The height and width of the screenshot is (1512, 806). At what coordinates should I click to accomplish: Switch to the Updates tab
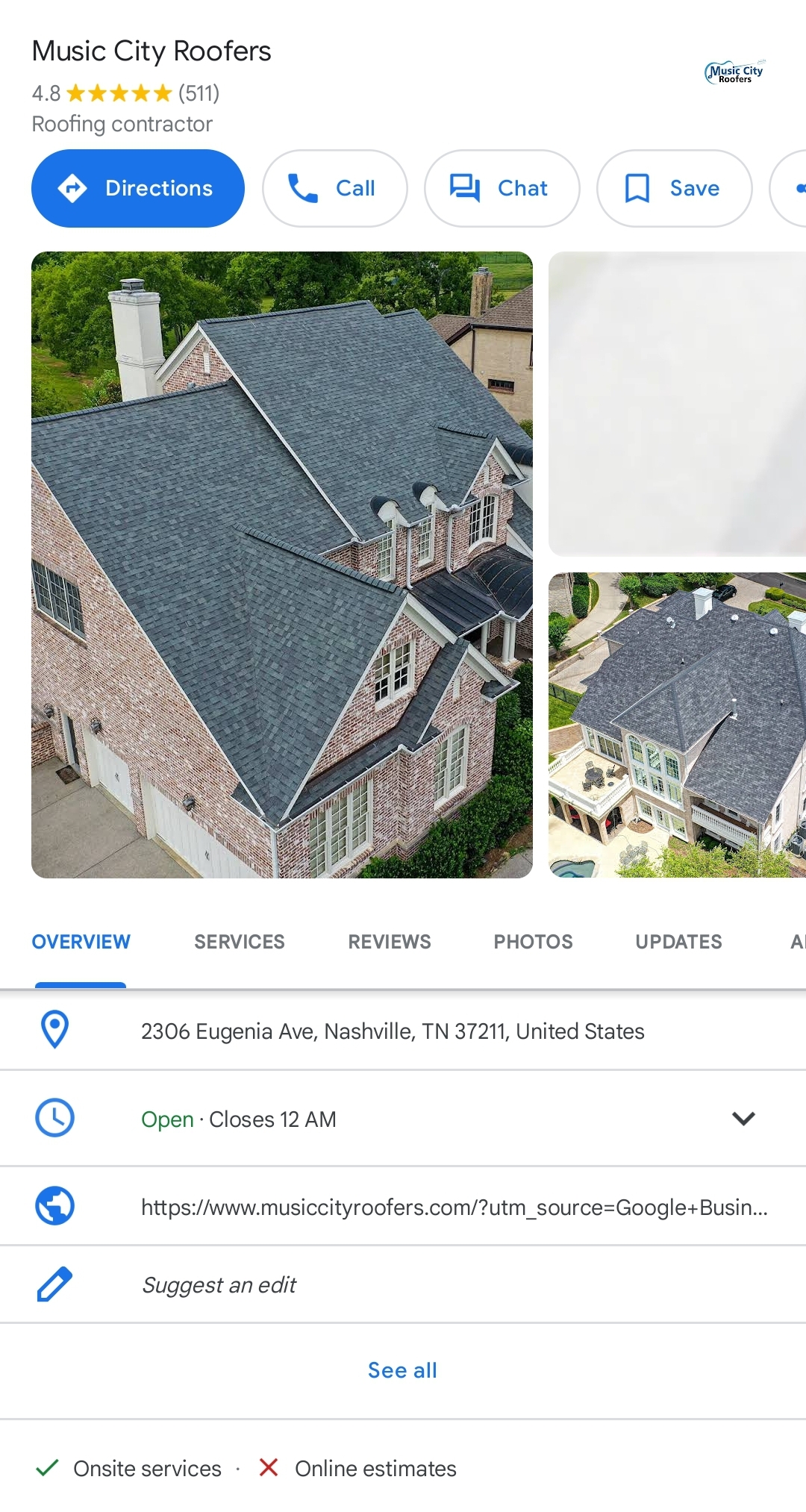678,942
